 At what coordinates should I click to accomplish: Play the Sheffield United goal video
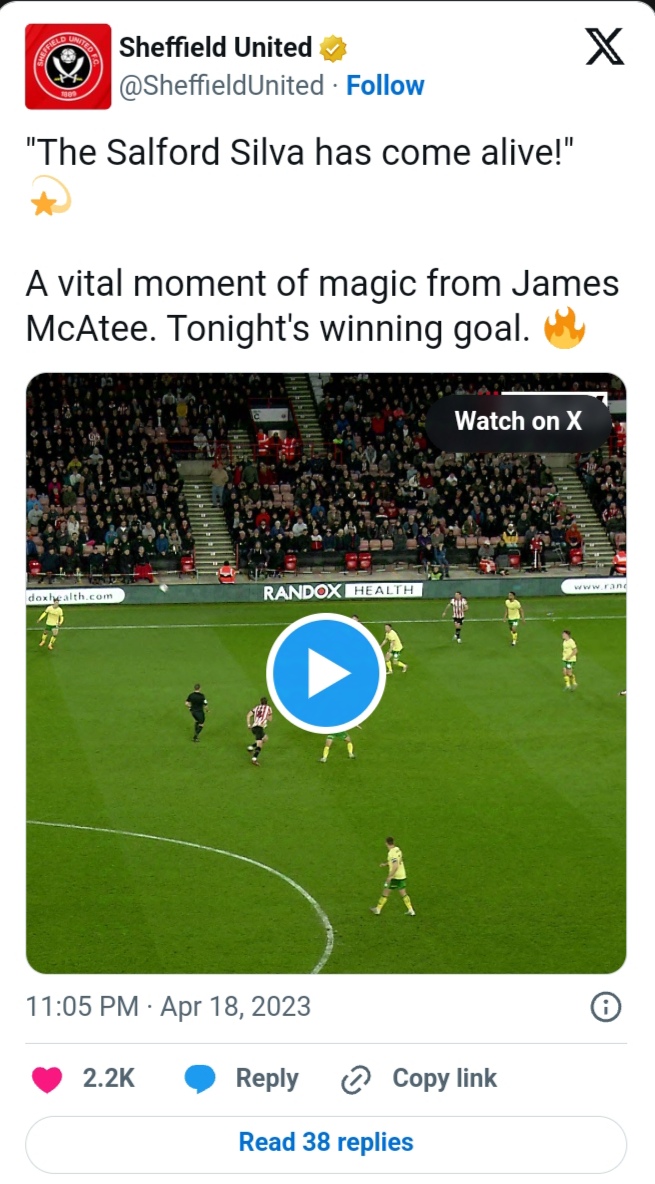pyautogui.click(x=326, y=673)
